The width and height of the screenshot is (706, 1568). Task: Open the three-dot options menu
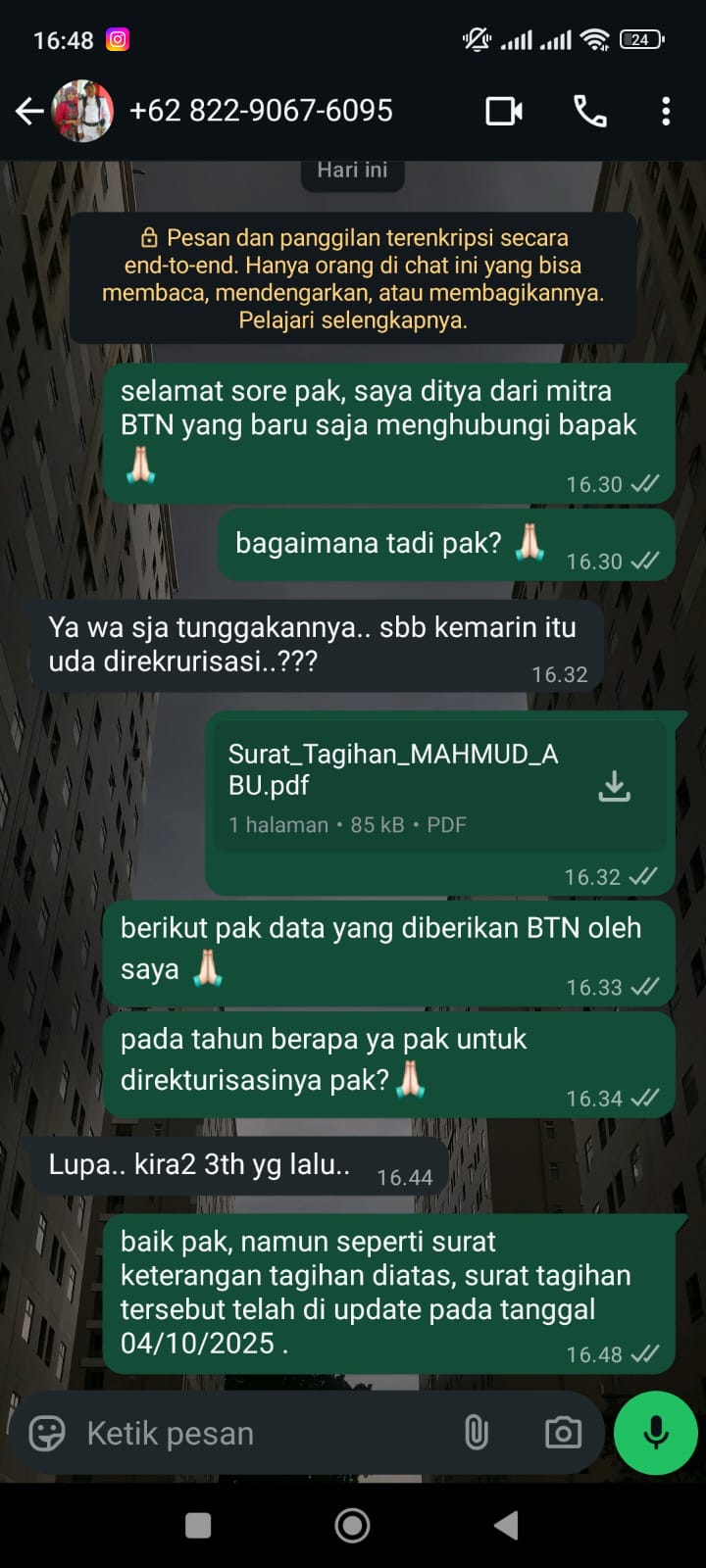tap(667, 112)
